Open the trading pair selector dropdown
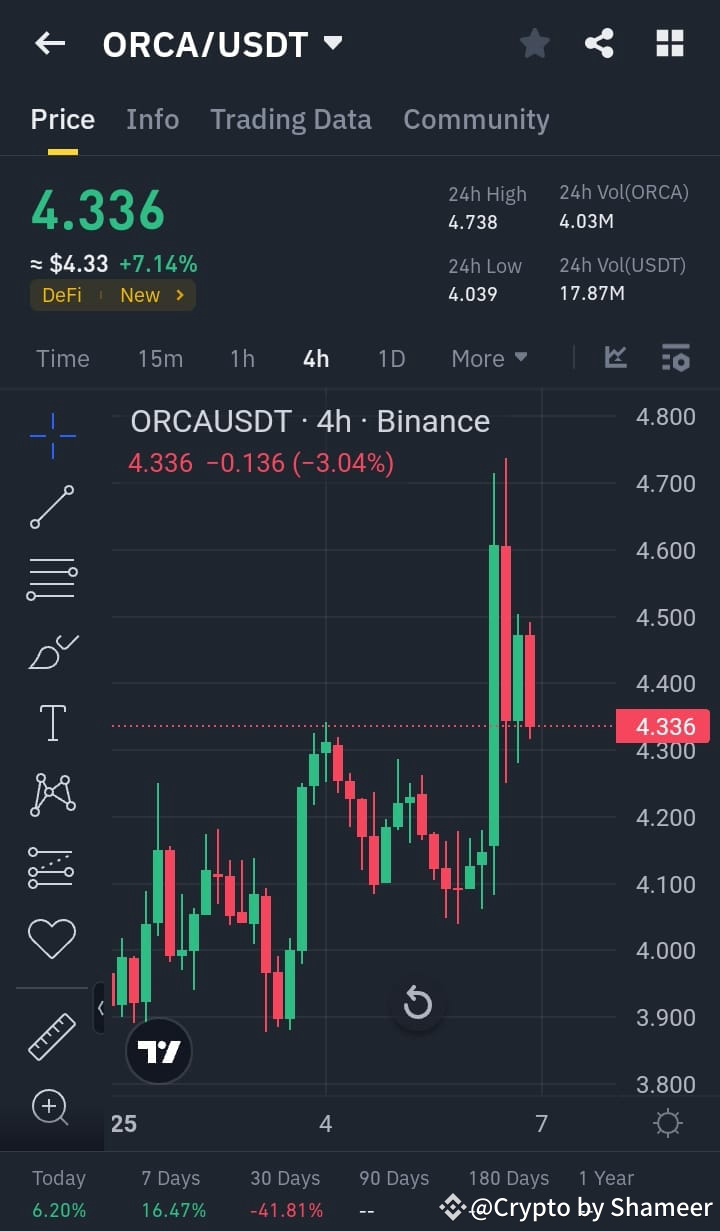720x1231 pixels. click(332, 43)
